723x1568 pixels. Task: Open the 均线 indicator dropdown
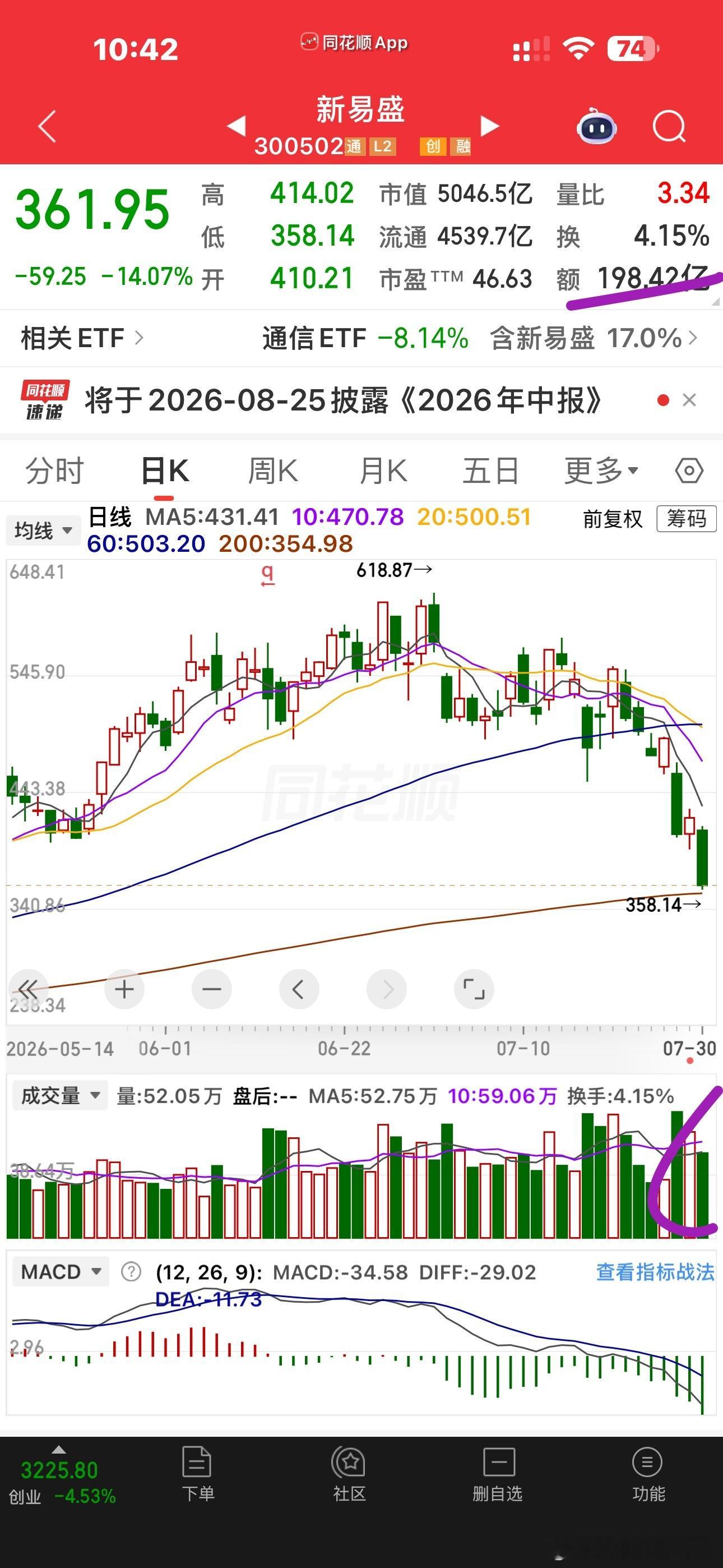point(43,530)
